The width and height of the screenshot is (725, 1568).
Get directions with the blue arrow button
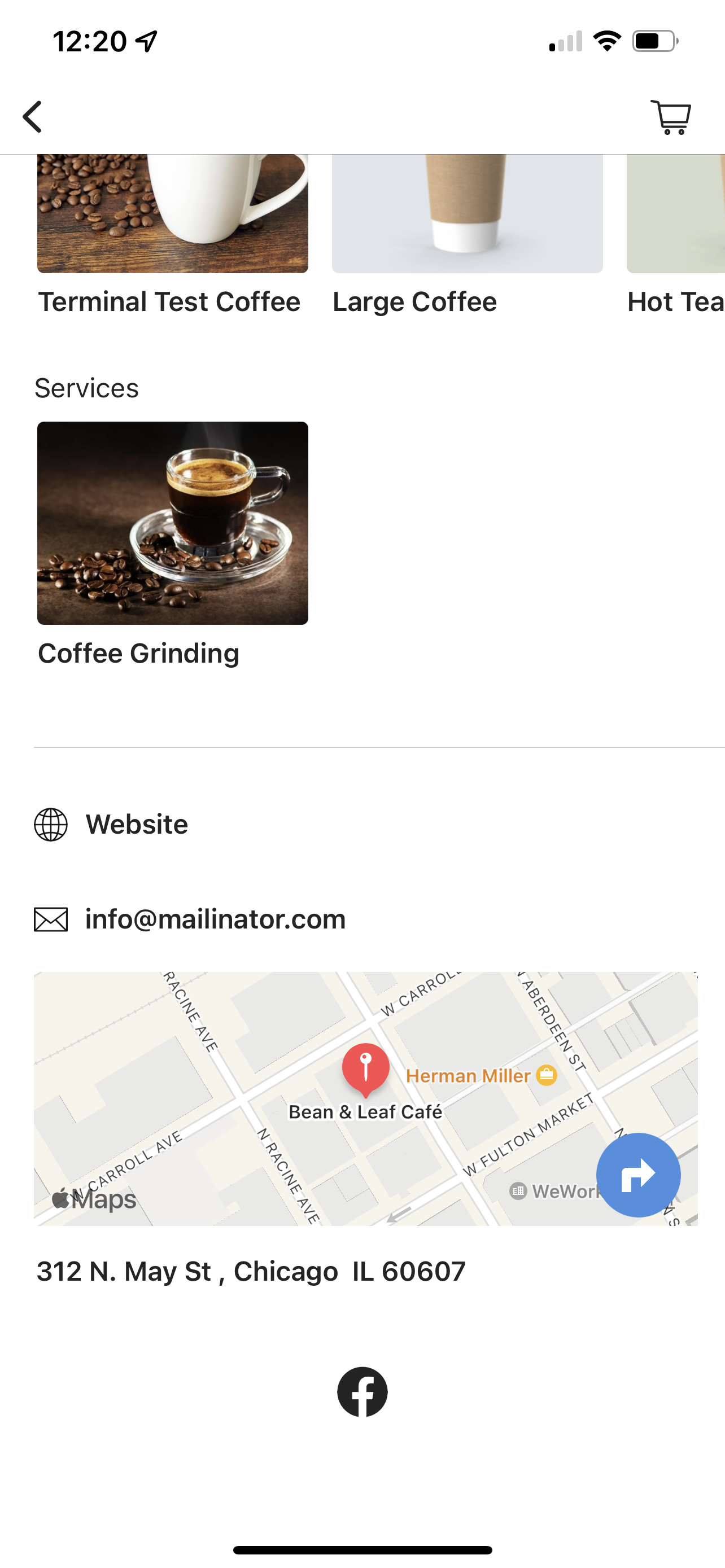[638, 1175]
